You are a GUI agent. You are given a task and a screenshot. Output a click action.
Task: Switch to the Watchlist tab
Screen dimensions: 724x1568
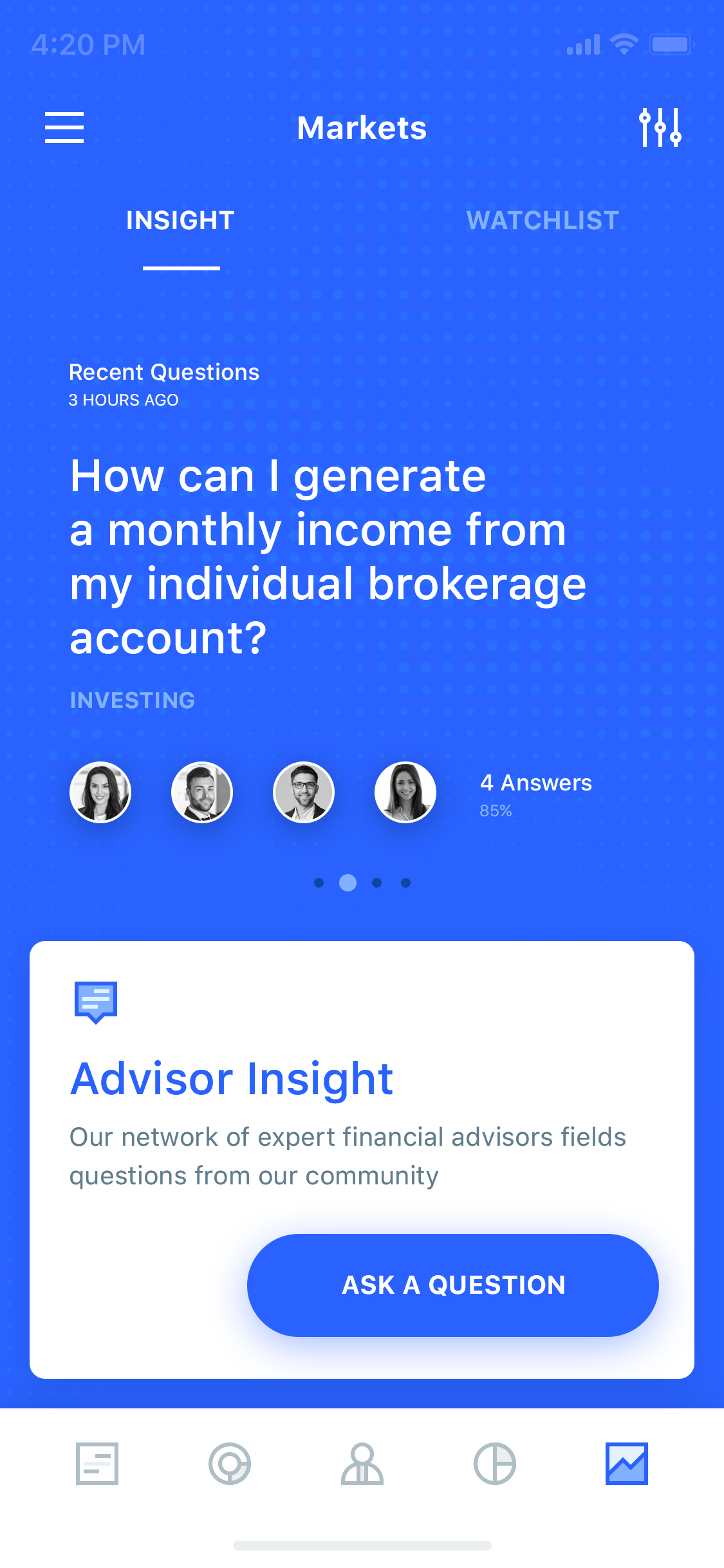(543, 221)
